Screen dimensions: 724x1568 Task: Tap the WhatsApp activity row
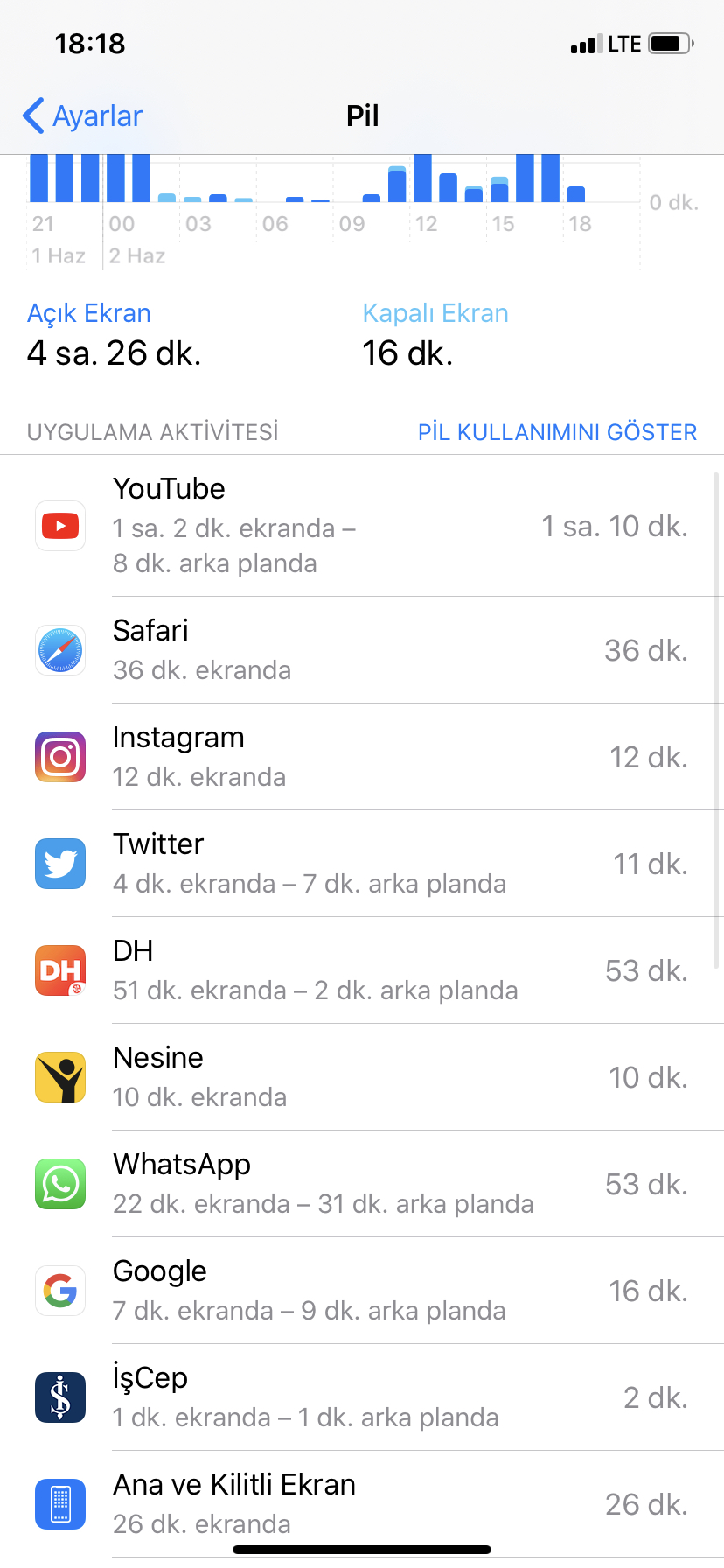coord(362,1184)
